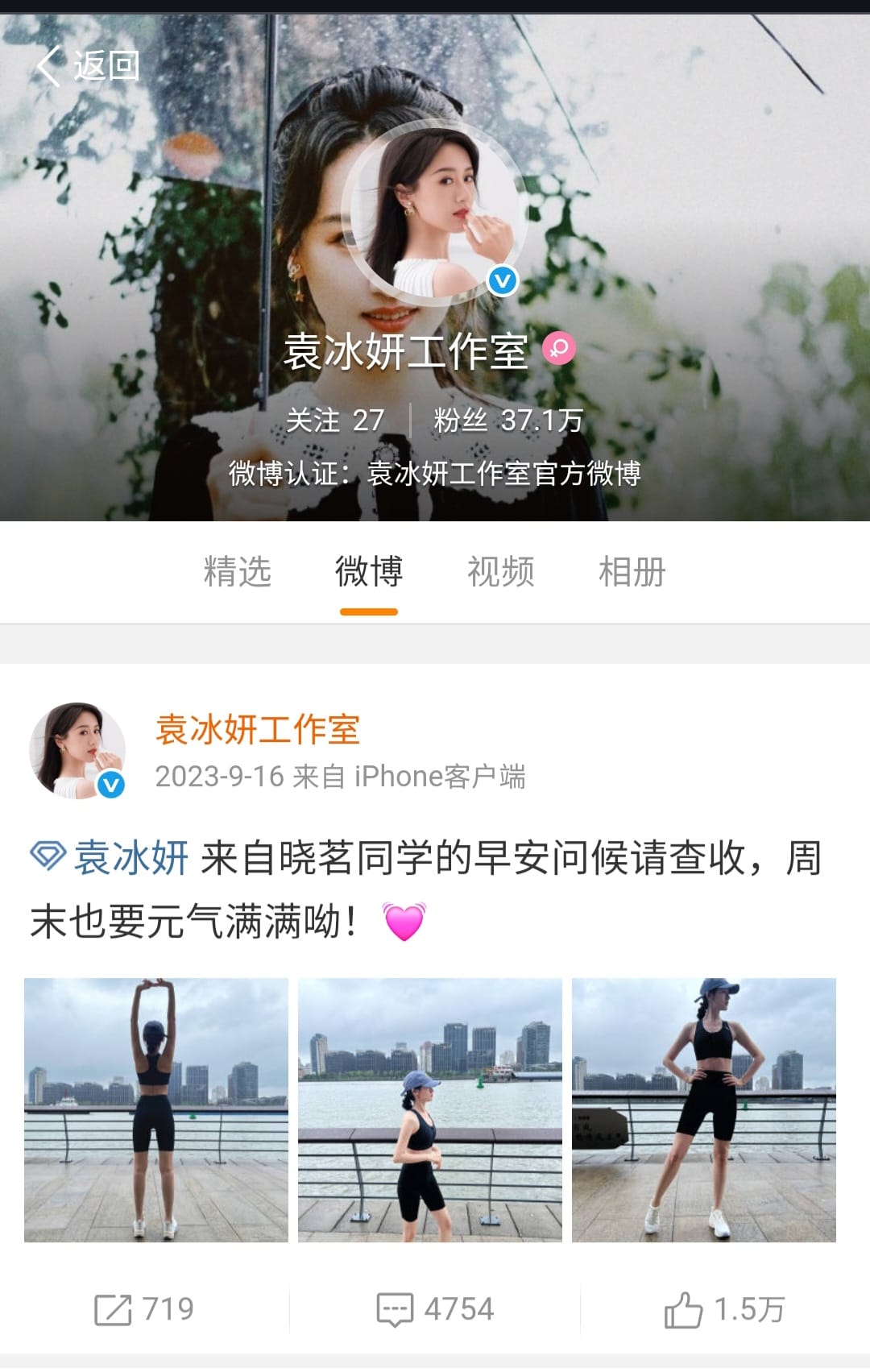Switch to the 视频 tab
This screenshot has width=870, height=1372.
(500, 572)
